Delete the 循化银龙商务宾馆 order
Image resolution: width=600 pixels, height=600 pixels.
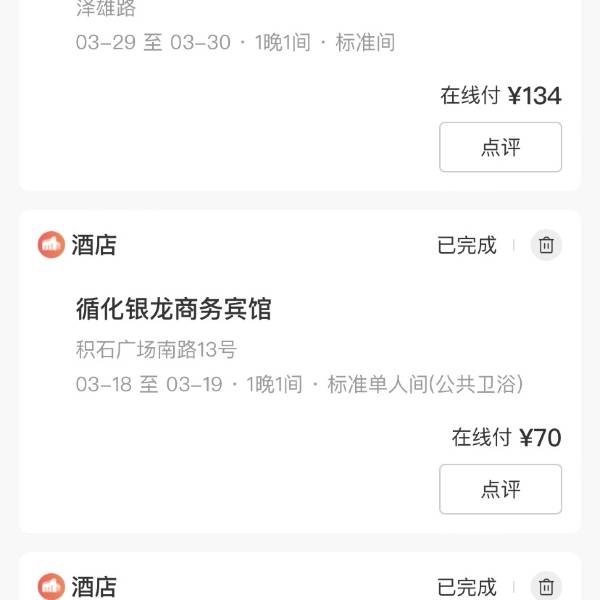point(546,245)
